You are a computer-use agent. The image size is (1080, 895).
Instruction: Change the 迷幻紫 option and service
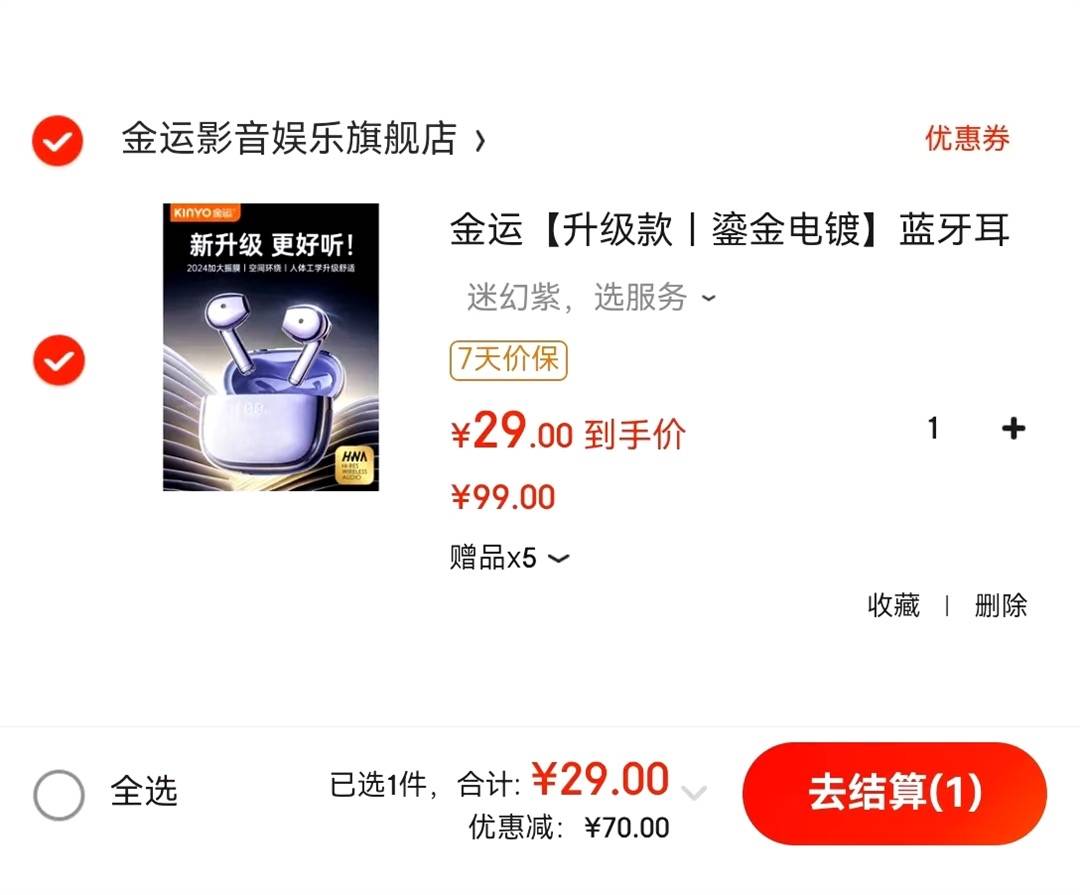click(x=590, y=297)
